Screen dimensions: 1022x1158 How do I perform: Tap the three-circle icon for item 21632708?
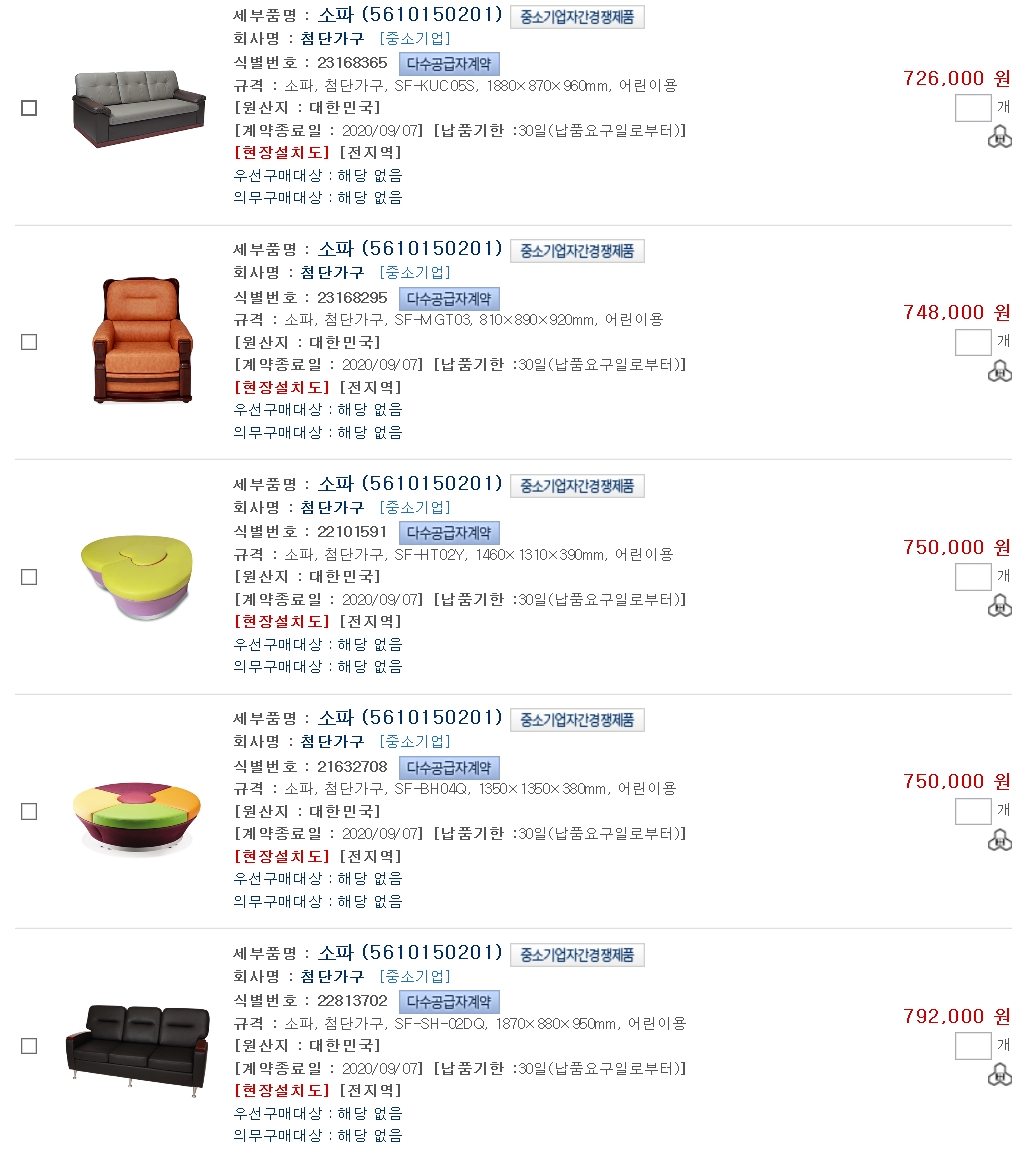(x=999, y=841)
